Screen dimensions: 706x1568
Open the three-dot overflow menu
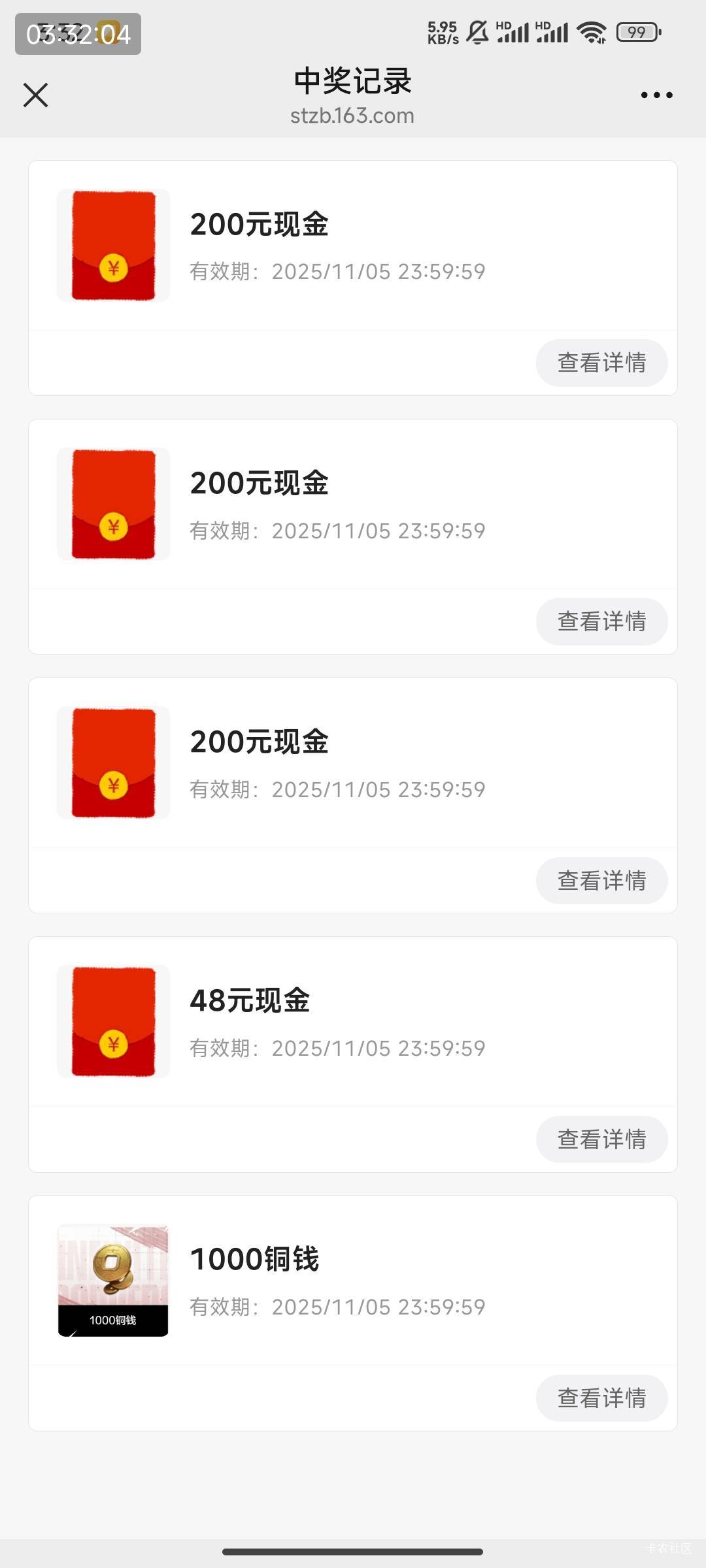656,95
